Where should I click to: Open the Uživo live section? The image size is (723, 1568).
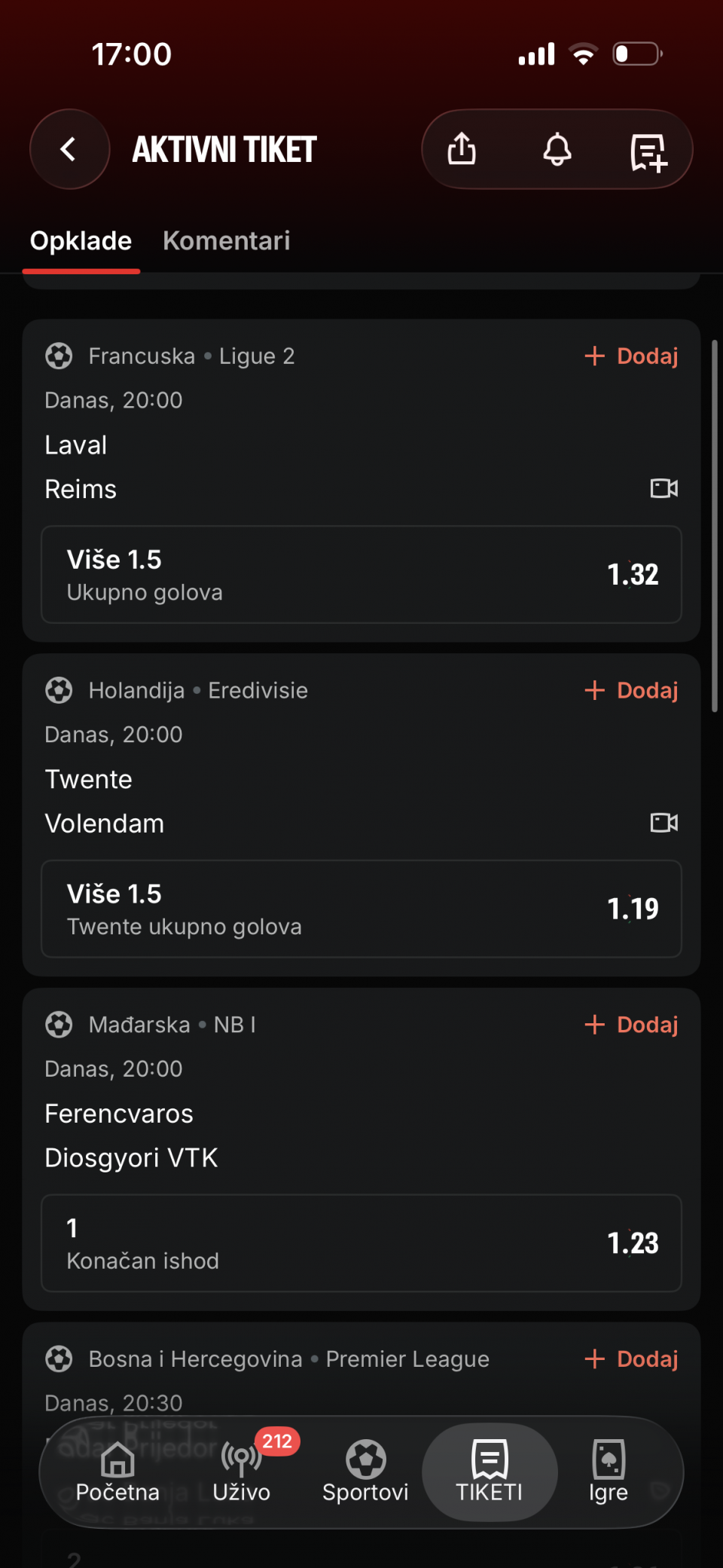click(x=241, y=1472)
